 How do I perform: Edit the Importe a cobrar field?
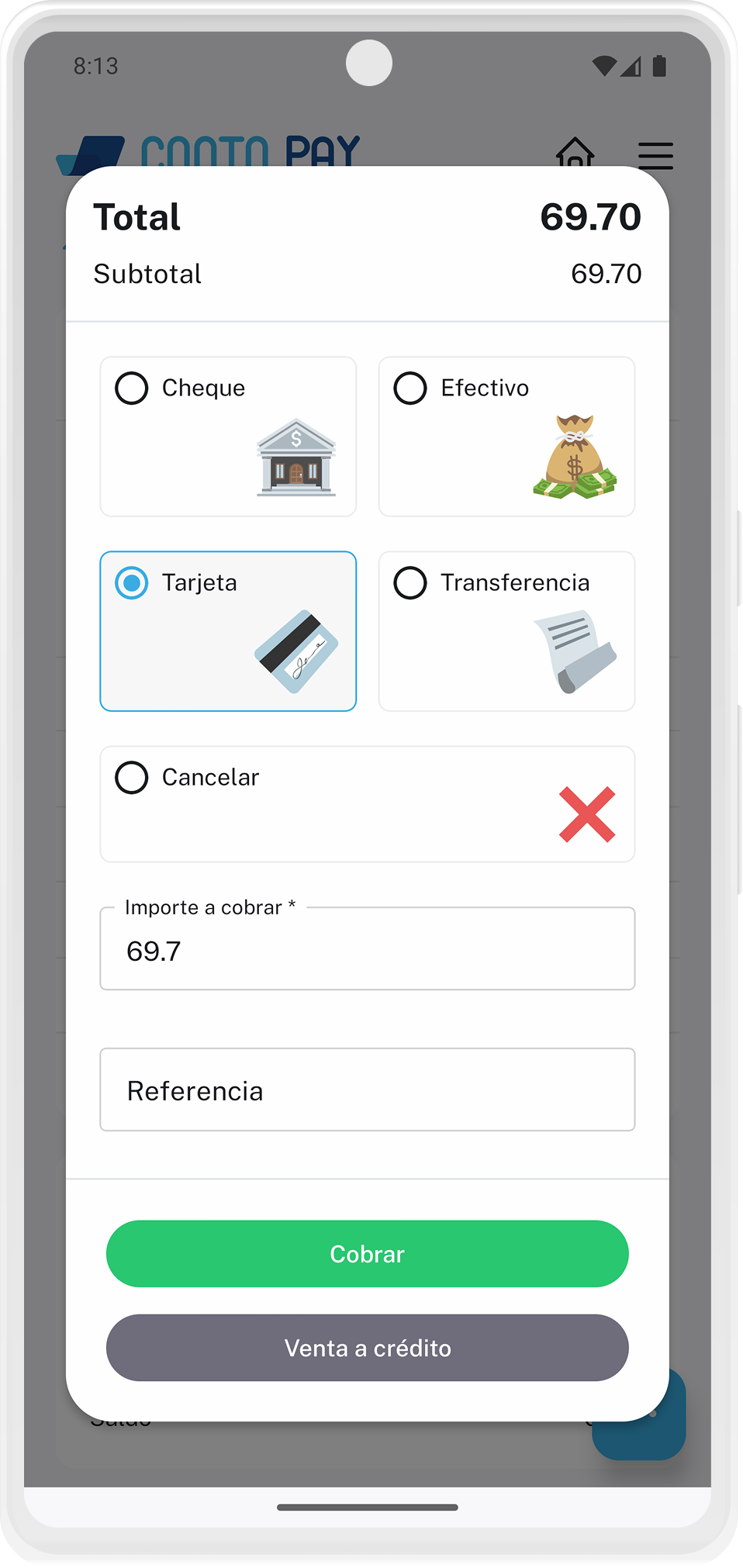coord(367,951)
